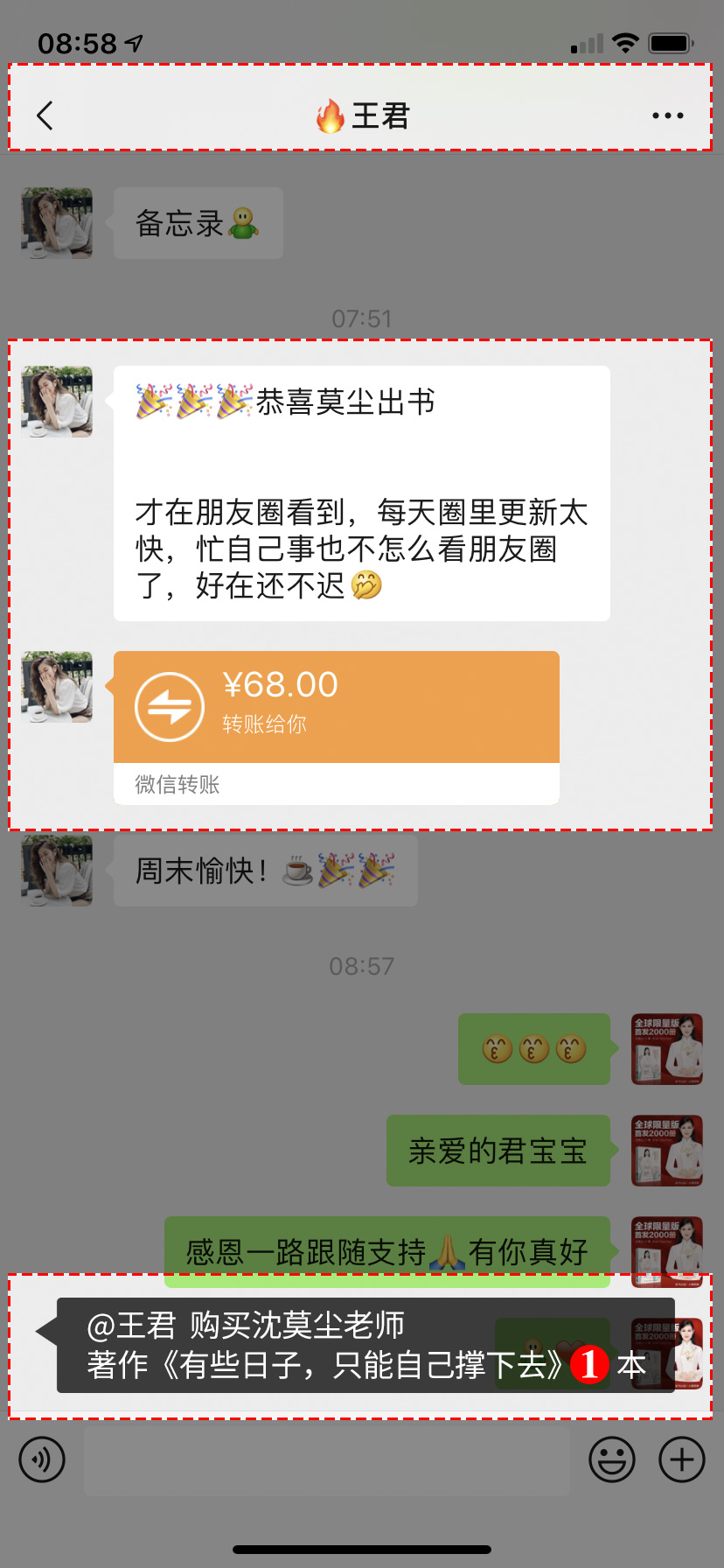Switch to voice message input
This screenshot has width=724, height=1568.
point(42,1459)
